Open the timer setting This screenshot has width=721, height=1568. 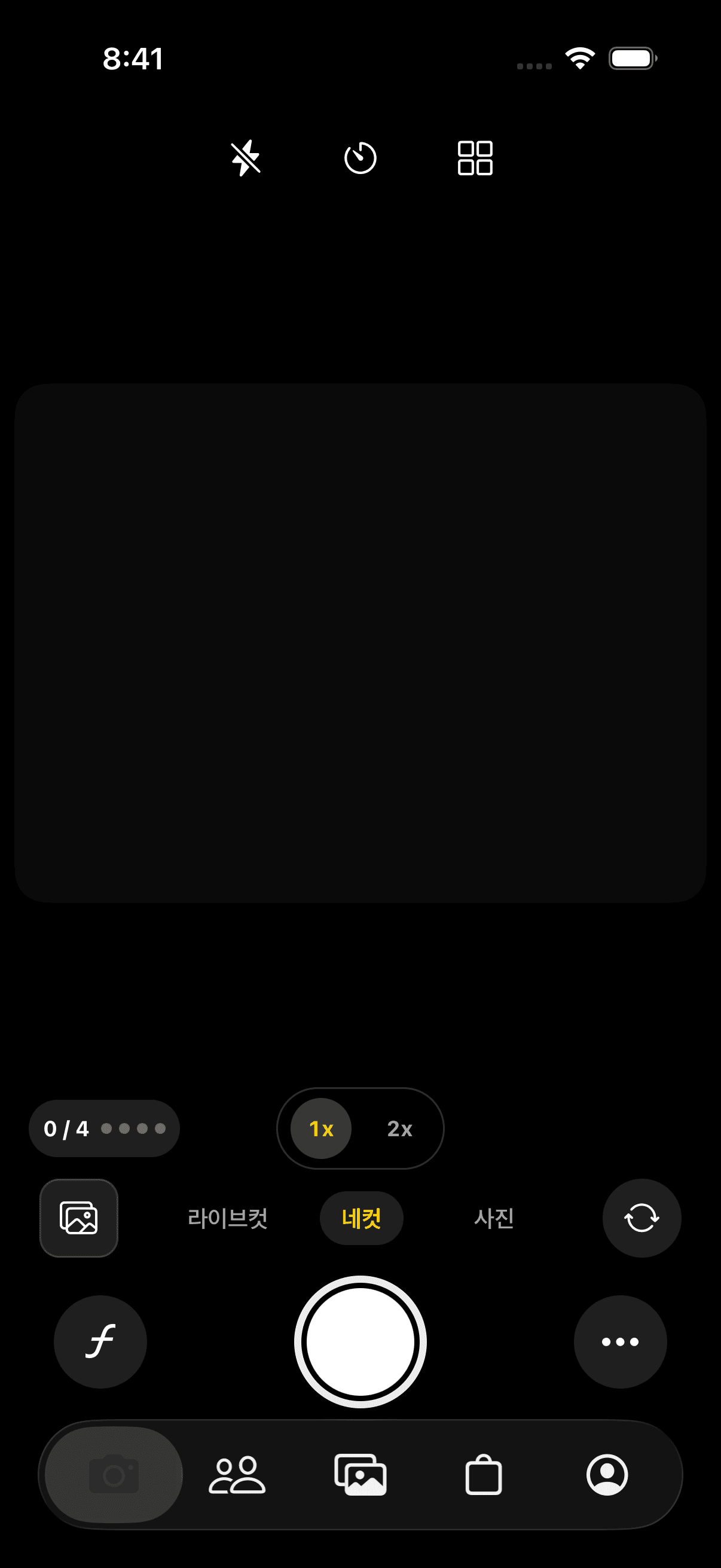(x=360, y=158)
